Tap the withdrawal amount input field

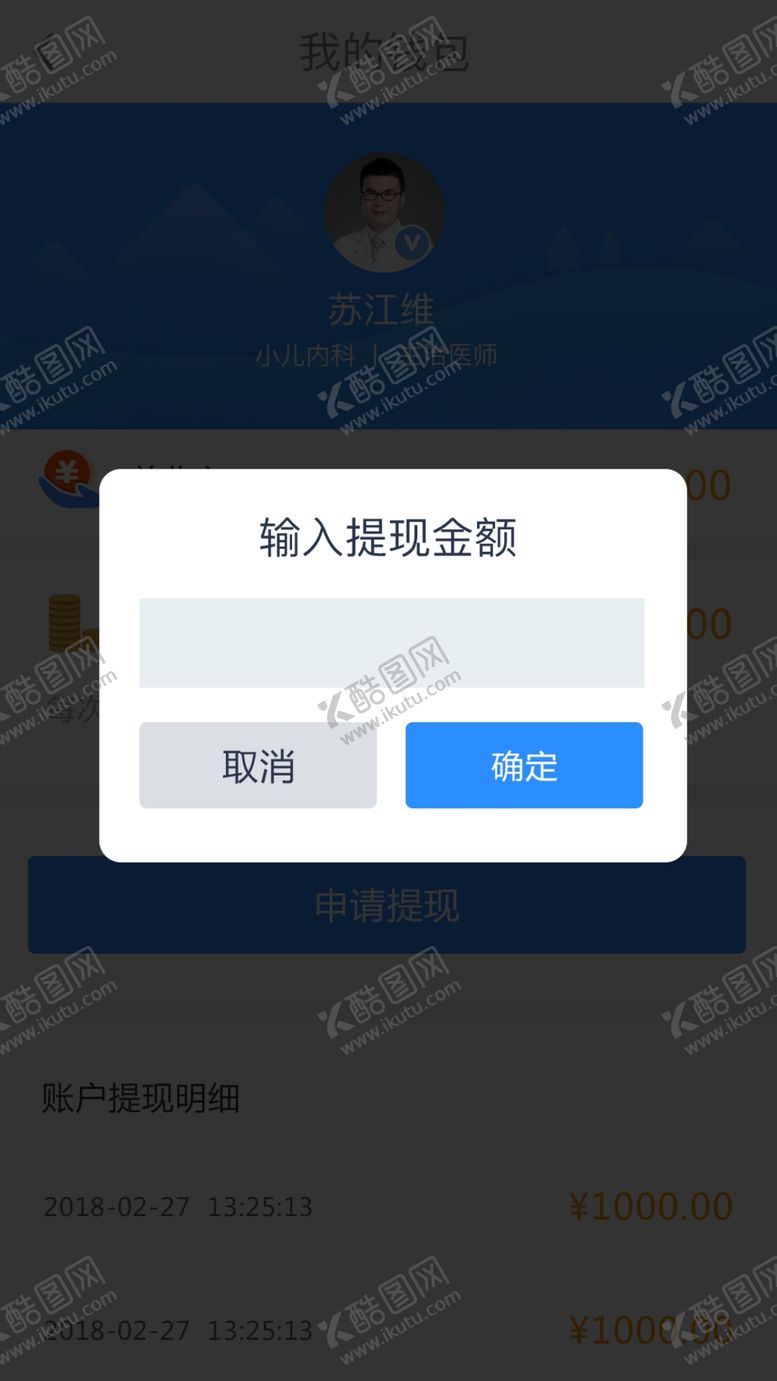(391, 642)
